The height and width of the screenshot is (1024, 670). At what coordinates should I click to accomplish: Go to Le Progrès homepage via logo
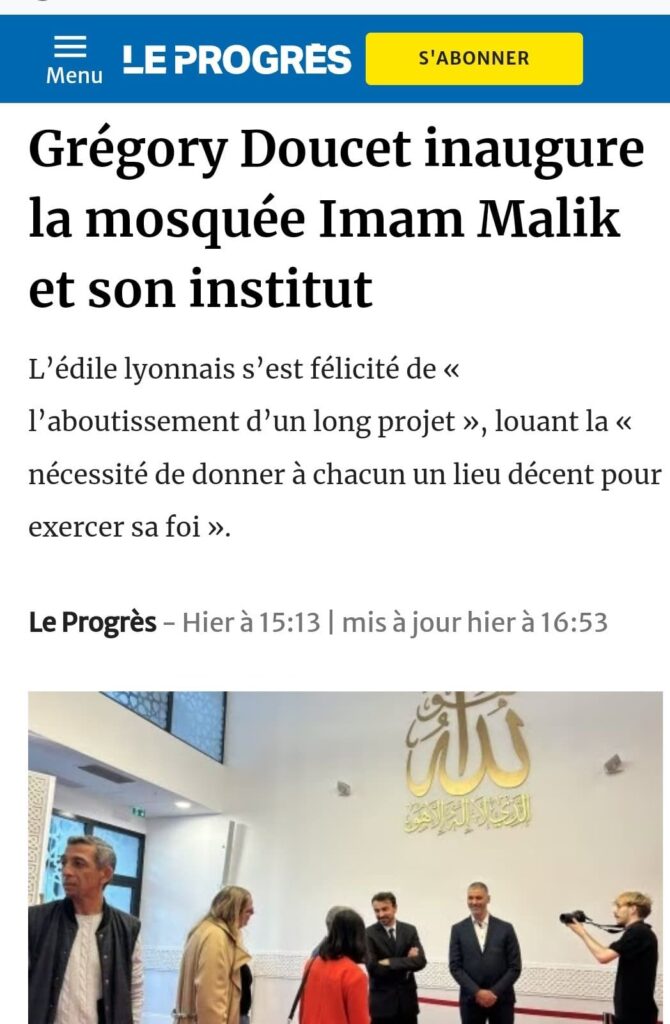pyautogui.click(x=237, y=60)
